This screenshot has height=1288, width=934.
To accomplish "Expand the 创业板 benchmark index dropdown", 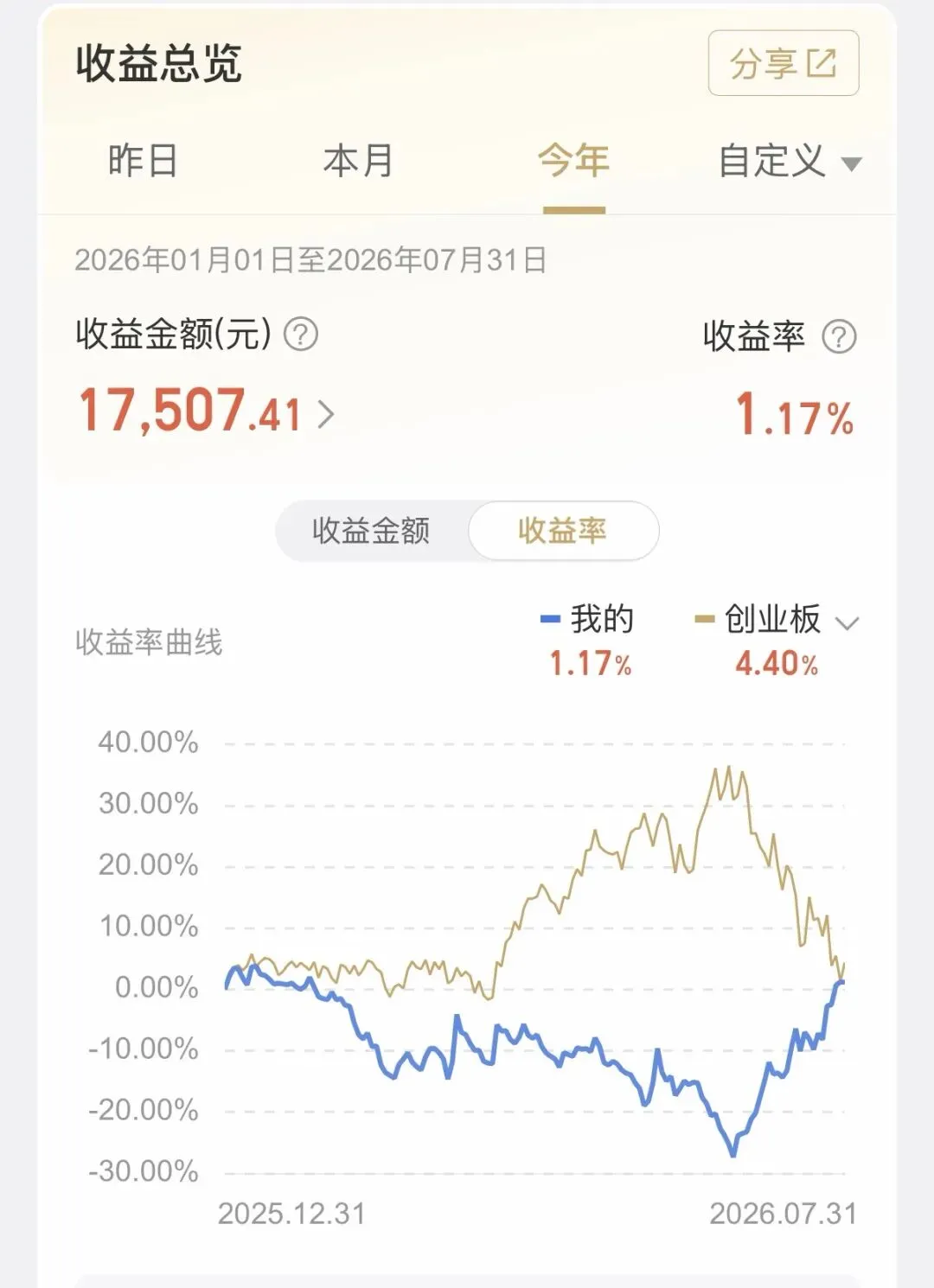I will pos(777,621).
